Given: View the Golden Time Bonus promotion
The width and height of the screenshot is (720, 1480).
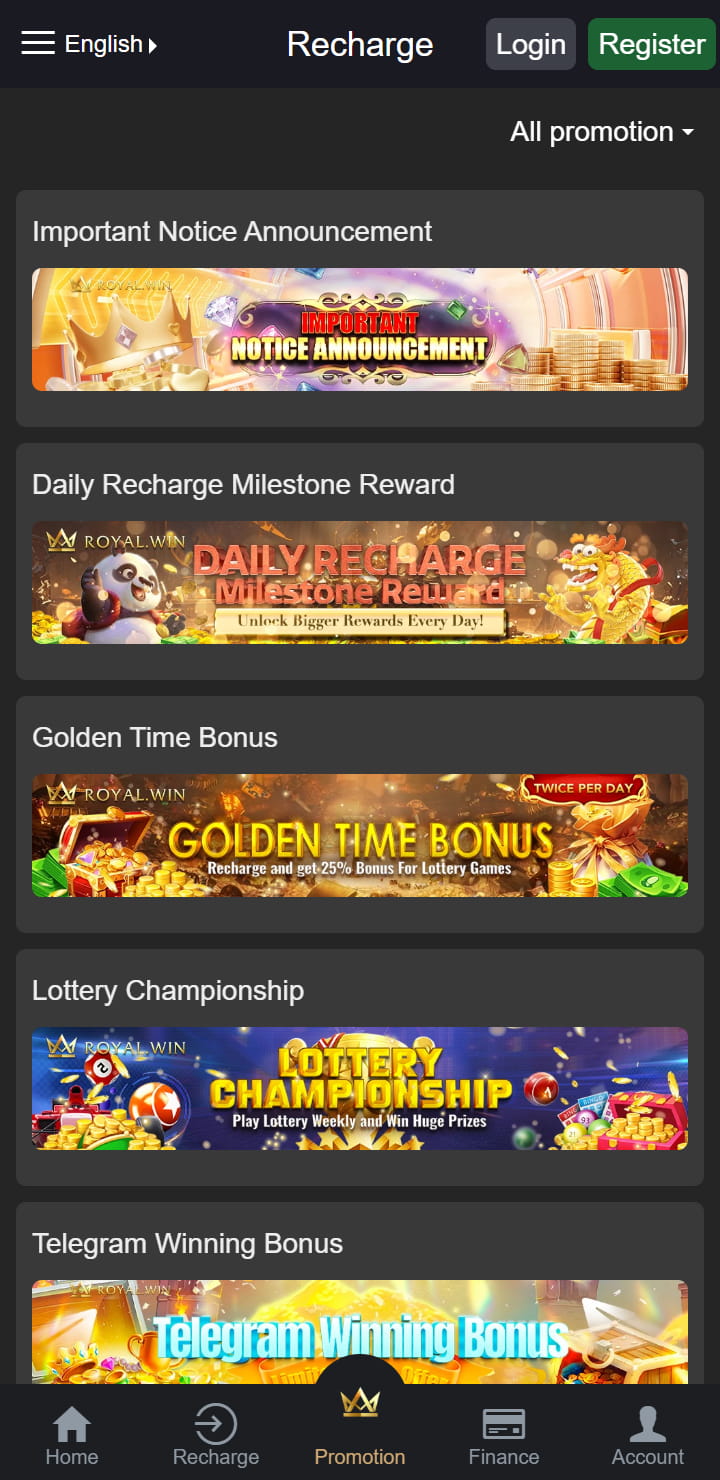Looking at the screenshot, I should (x=360, y=834).
